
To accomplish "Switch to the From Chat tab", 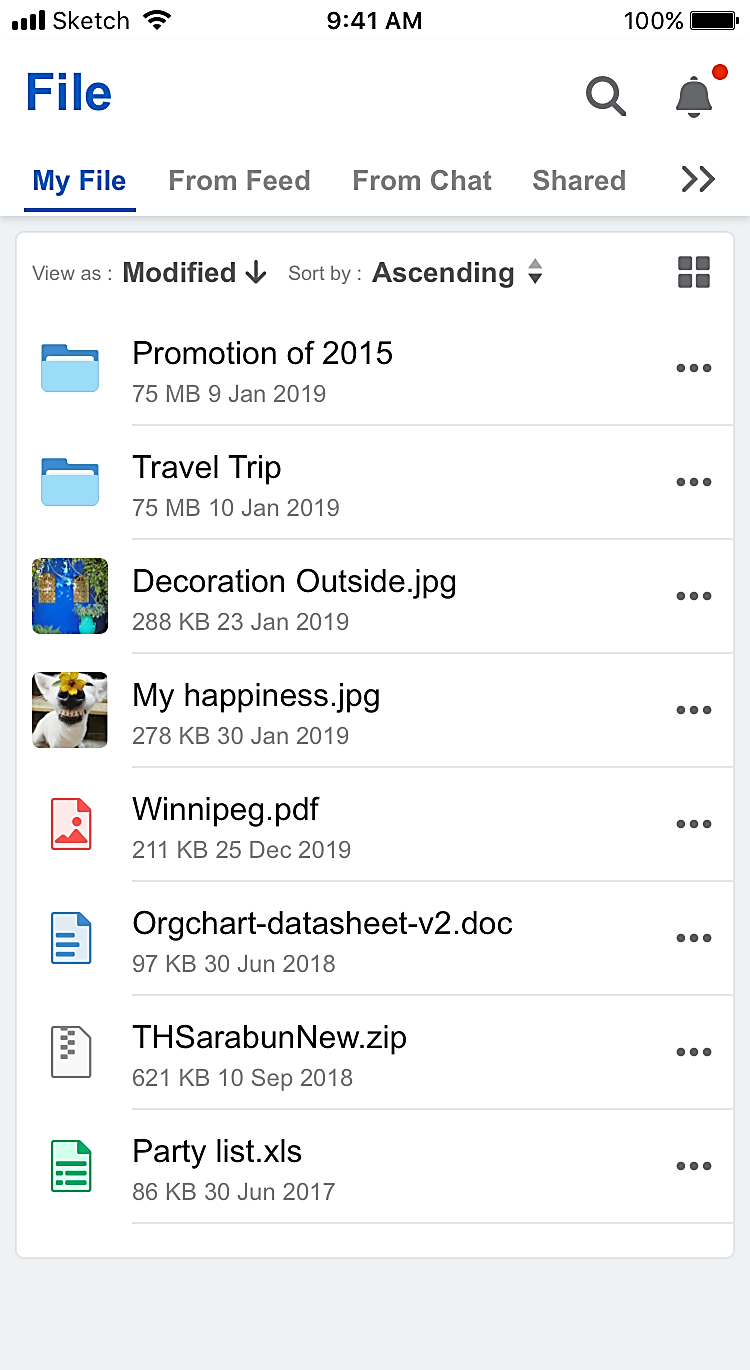I will pos(422,181).
